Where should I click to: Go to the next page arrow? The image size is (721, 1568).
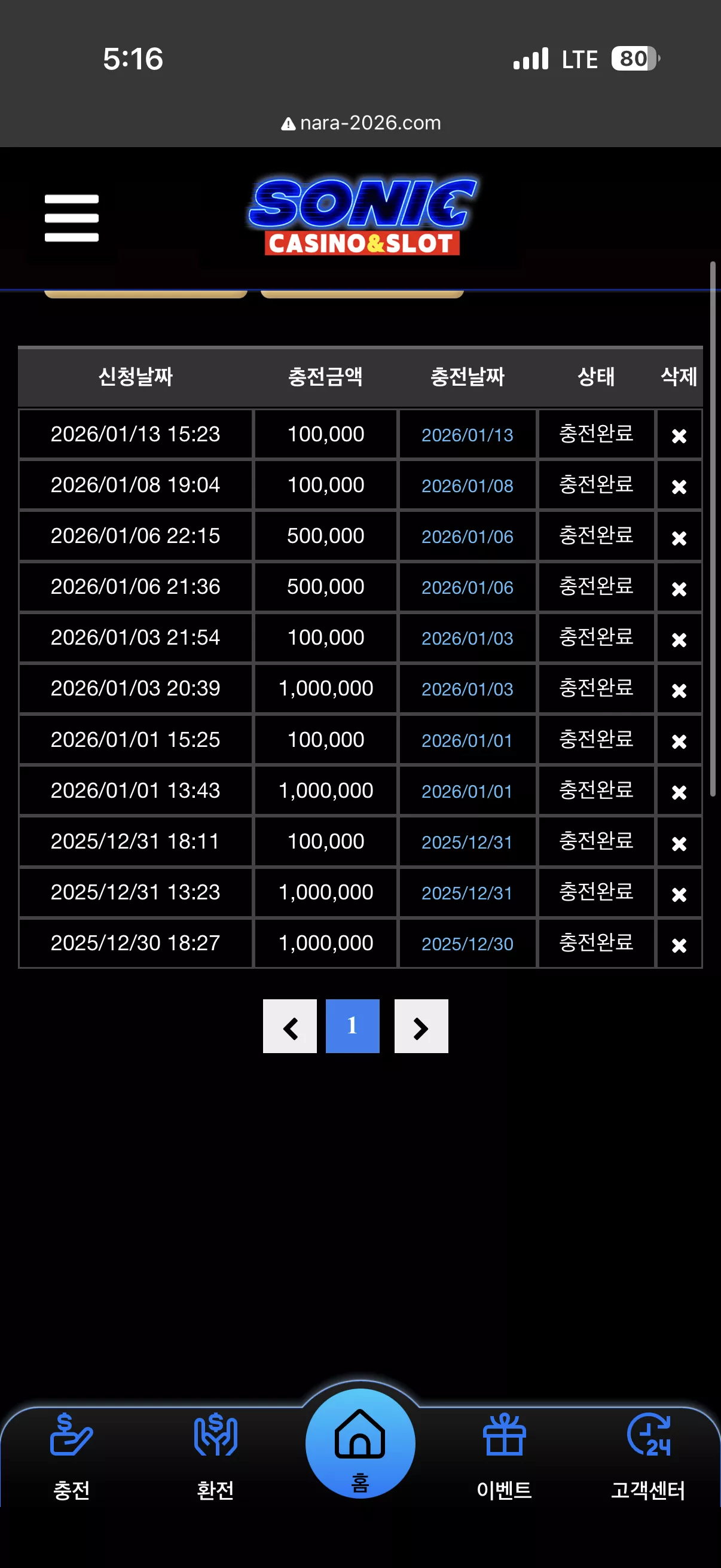pos(421,1026)
